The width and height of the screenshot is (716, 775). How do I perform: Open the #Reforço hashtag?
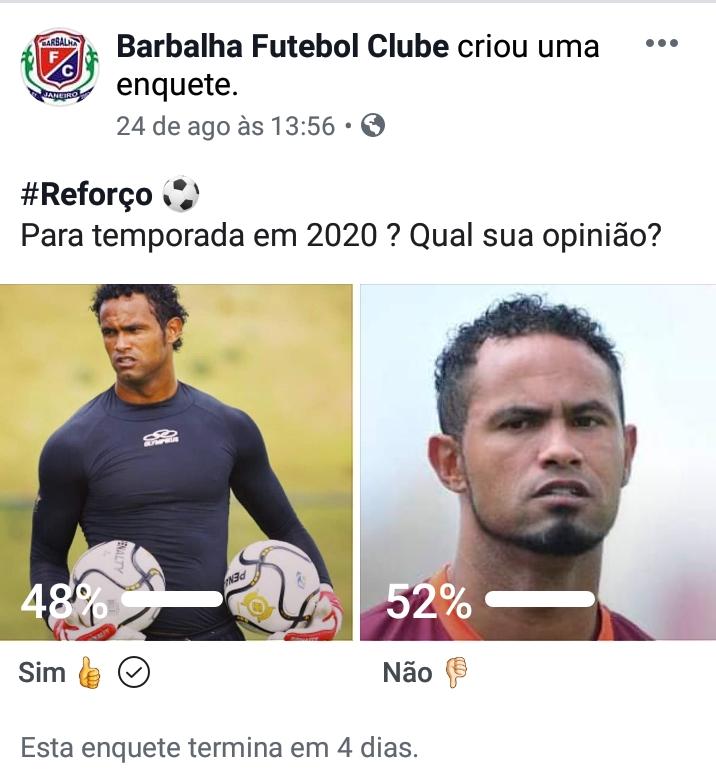coord(86,194)
